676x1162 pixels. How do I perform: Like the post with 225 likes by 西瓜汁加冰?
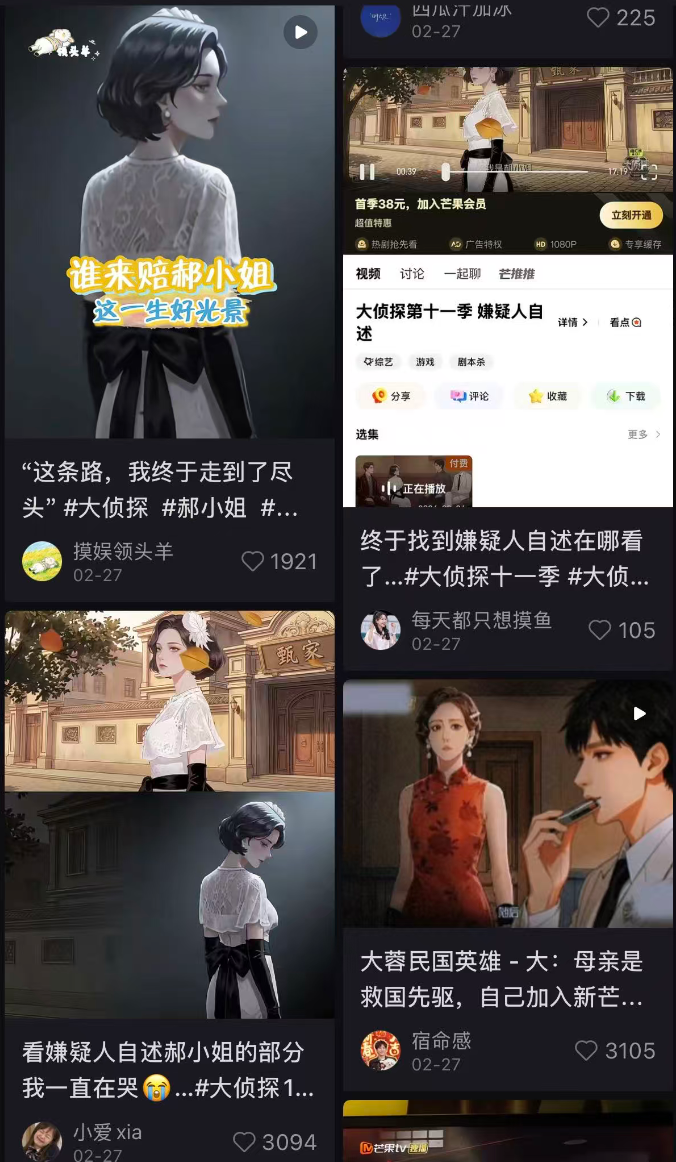tap(598, 17)
